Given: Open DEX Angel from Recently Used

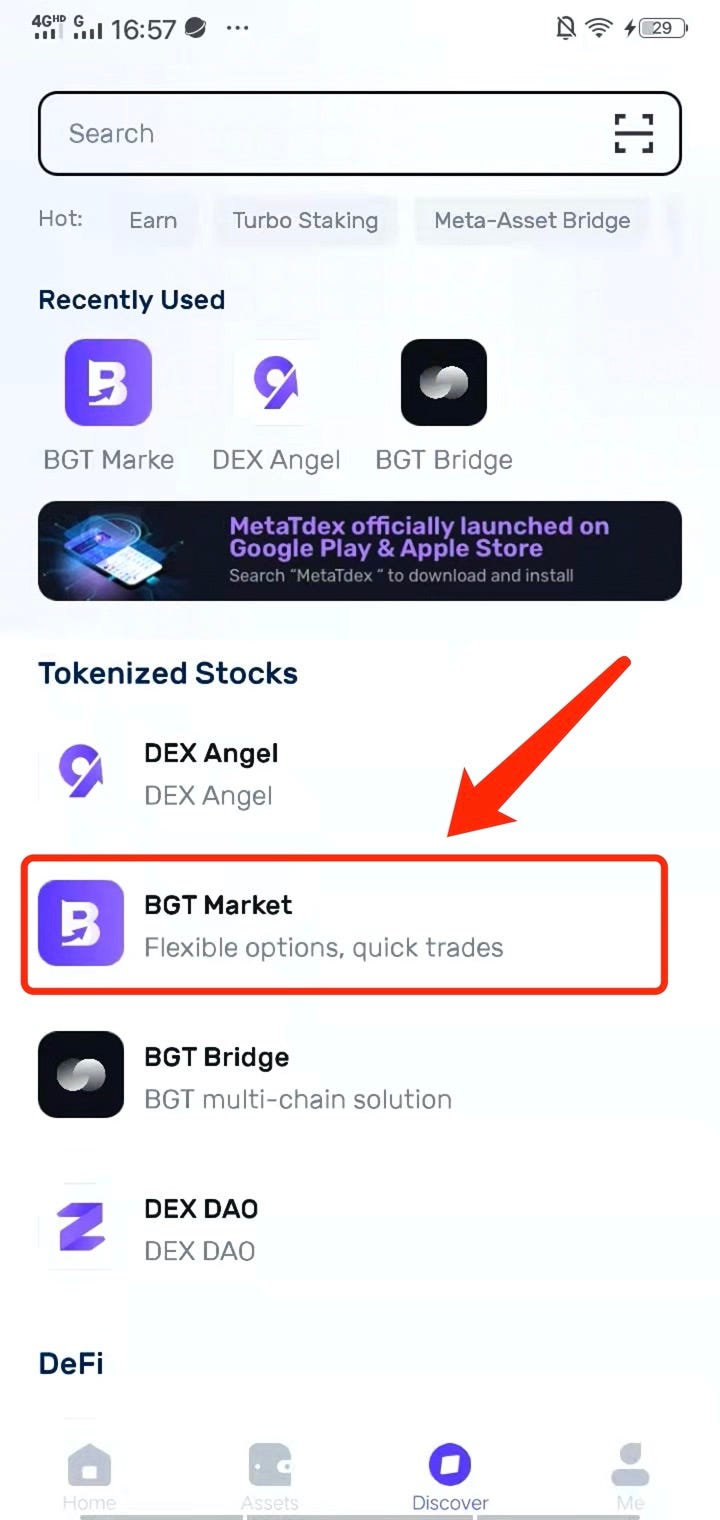Looking at the screenshot, I should 275,382.
